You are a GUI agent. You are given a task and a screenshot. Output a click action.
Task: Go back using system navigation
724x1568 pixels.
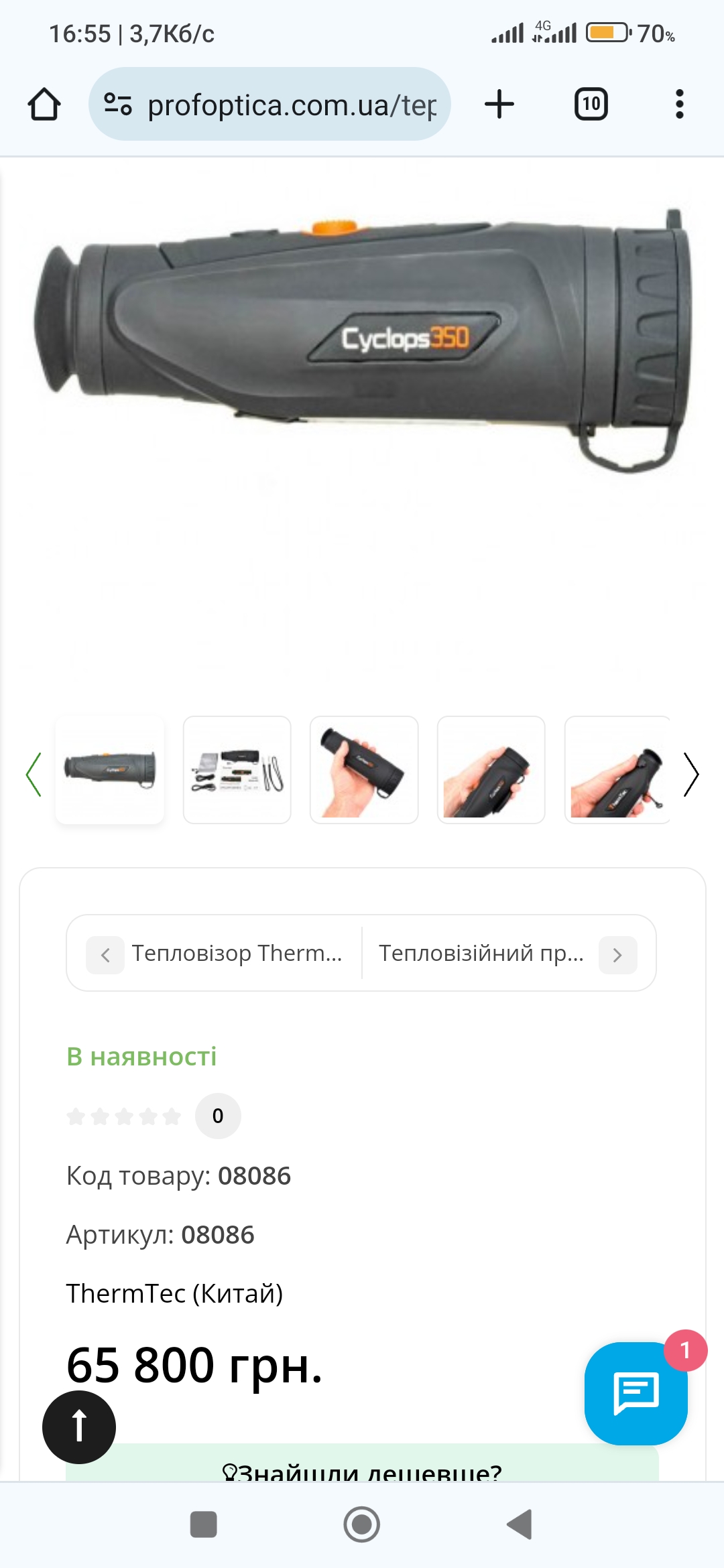[520, 1524]
